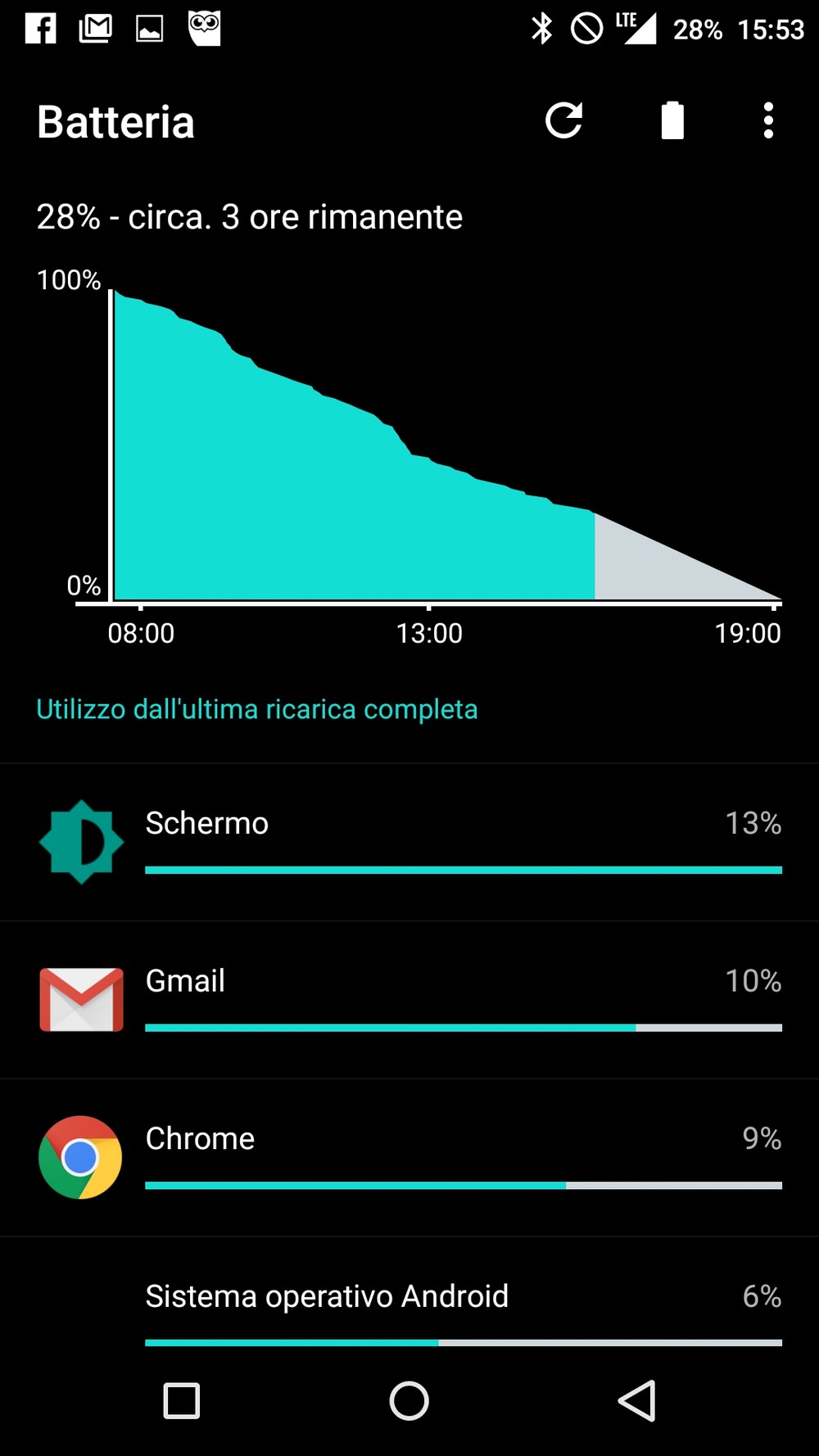Open Schermo battery usage details
819x1456 pixels.
pos(409,843)
